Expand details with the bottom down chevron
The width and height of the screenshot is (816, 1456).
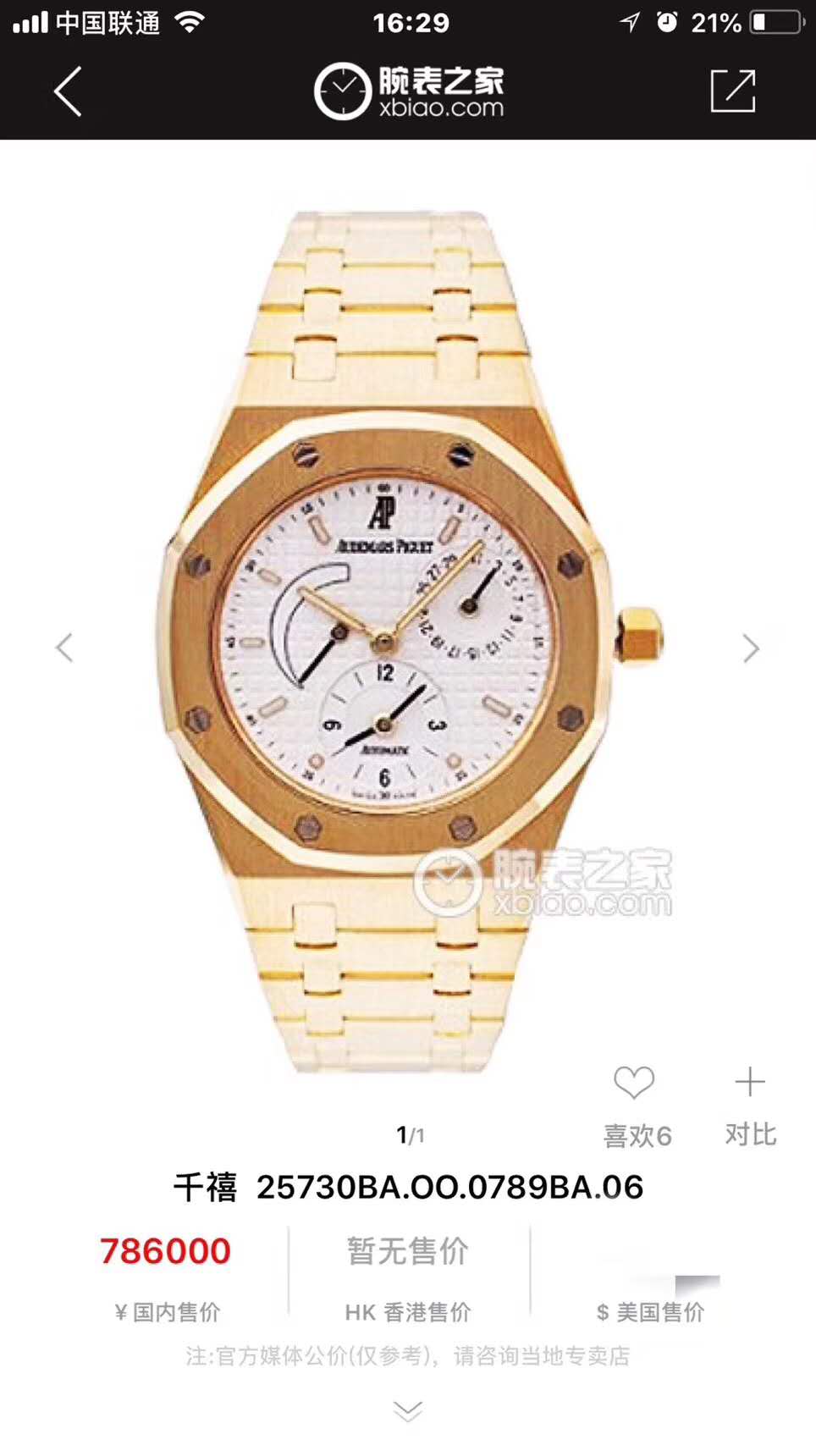click(408, 1410)
